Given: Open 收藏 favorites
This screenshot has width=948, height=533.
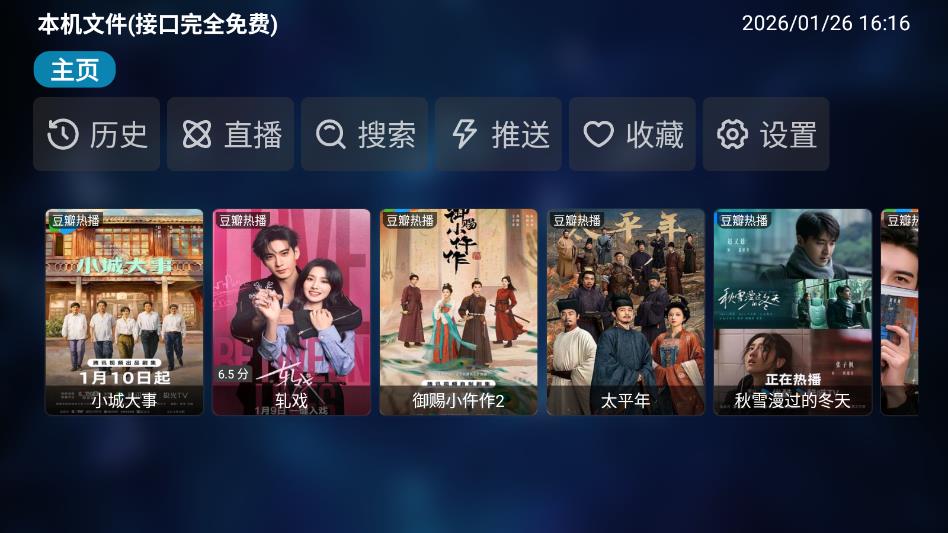Looking at the screenshot, I should pos(633,134).
